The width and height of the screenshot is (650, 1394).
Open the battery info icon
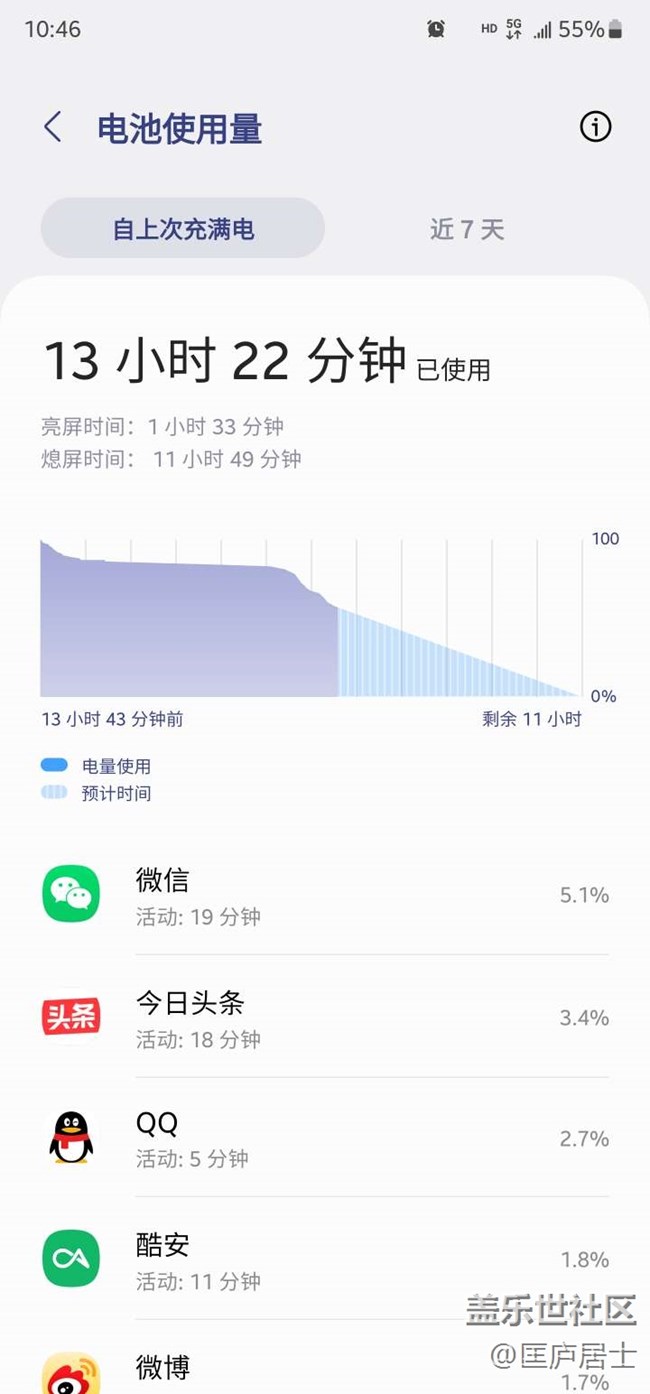tap(595, 127)
